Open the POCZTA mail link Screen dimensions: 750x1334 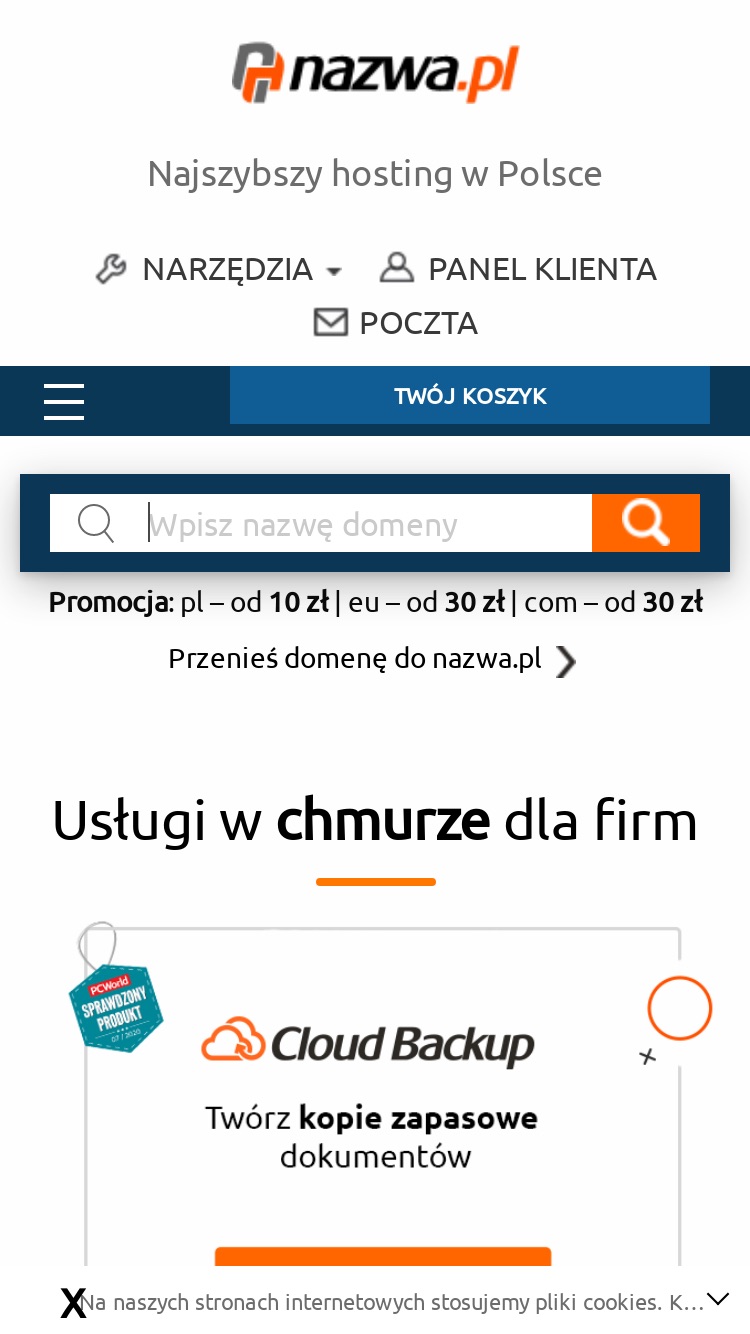(396, 323)
